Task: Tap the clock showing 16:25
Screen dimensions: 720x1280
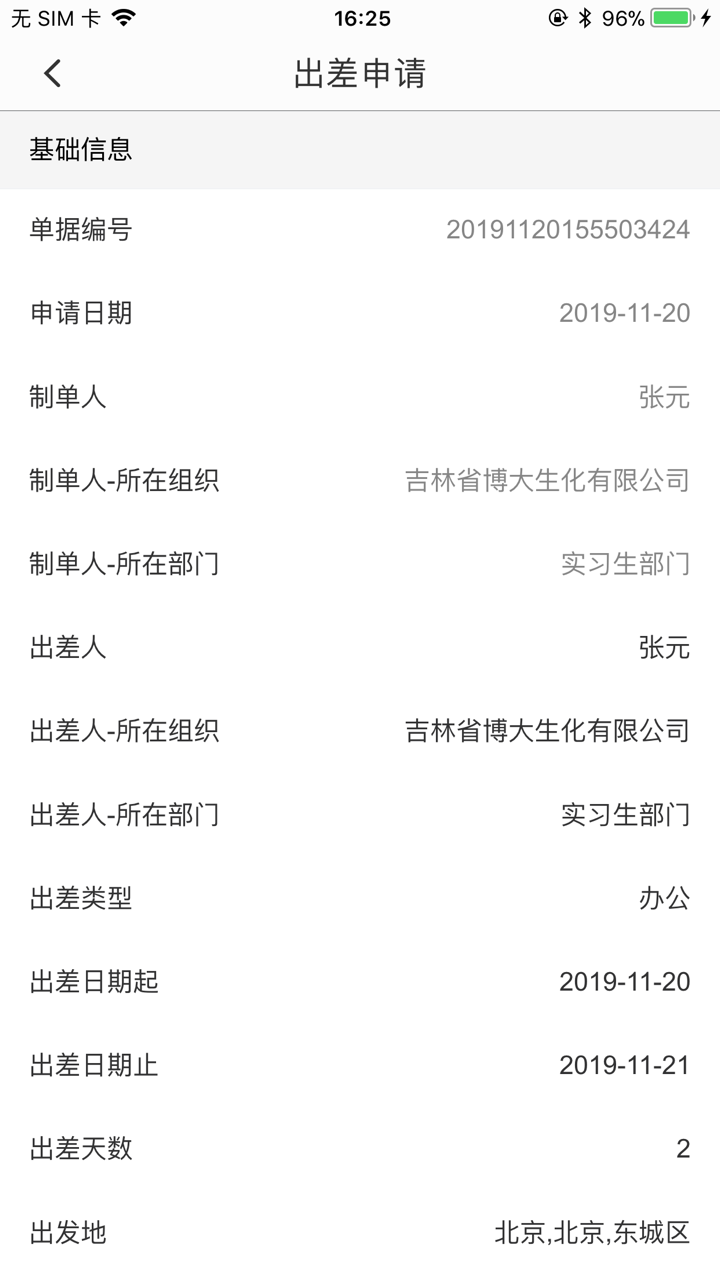Action: [x=360, y=18]
